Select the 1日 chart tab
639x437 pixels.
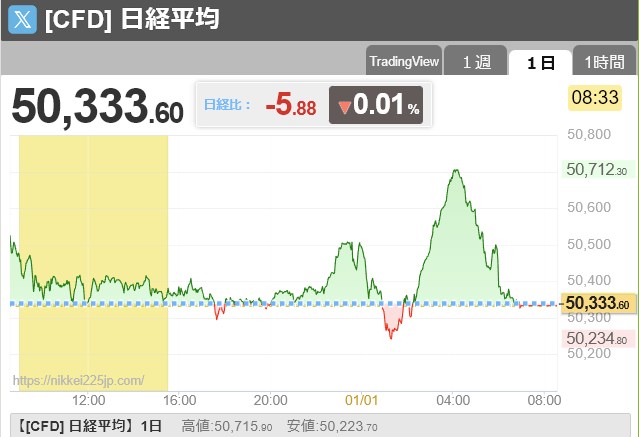(540, 62)
